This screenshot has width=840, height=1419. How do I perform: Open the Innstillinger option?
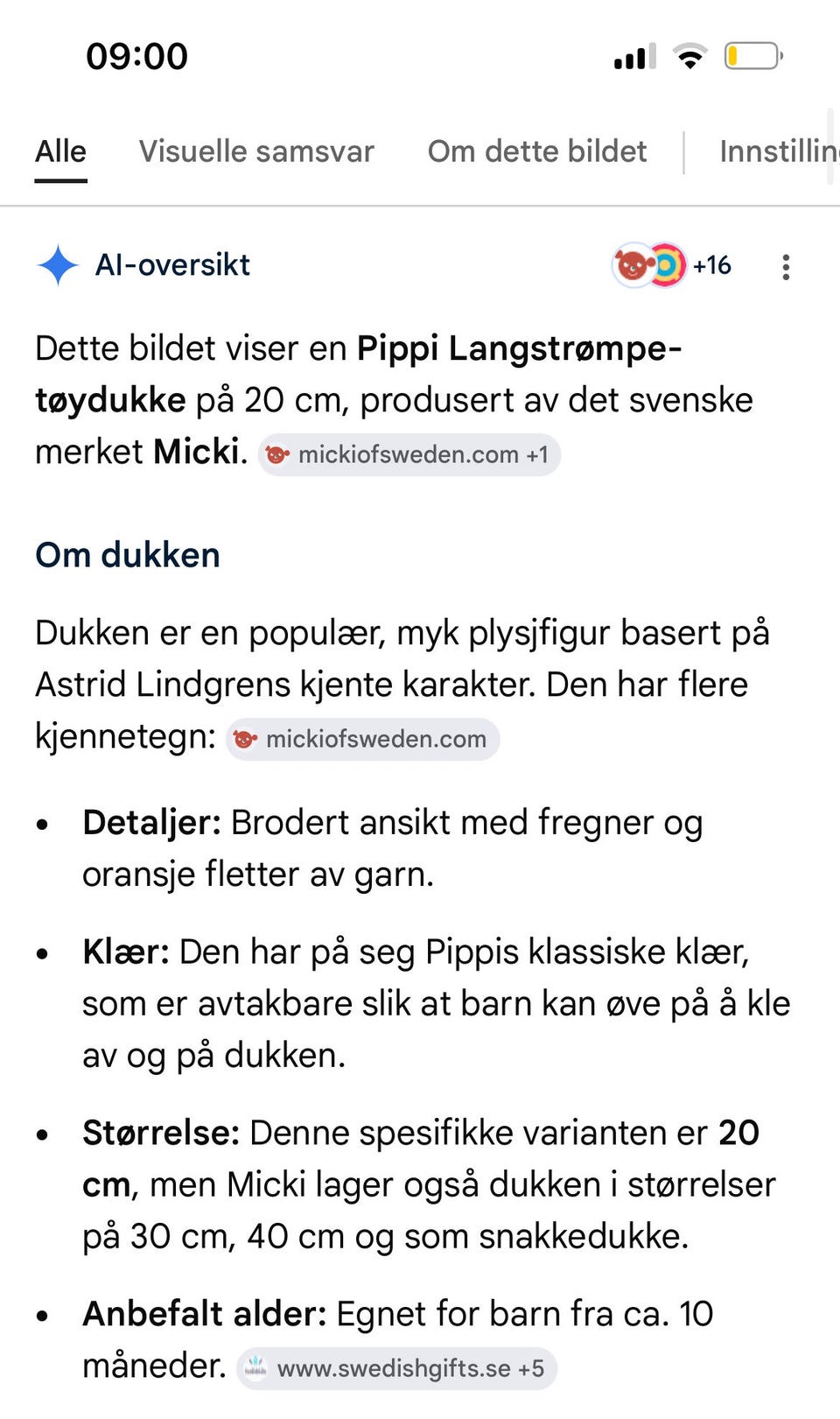click(779, 151)
